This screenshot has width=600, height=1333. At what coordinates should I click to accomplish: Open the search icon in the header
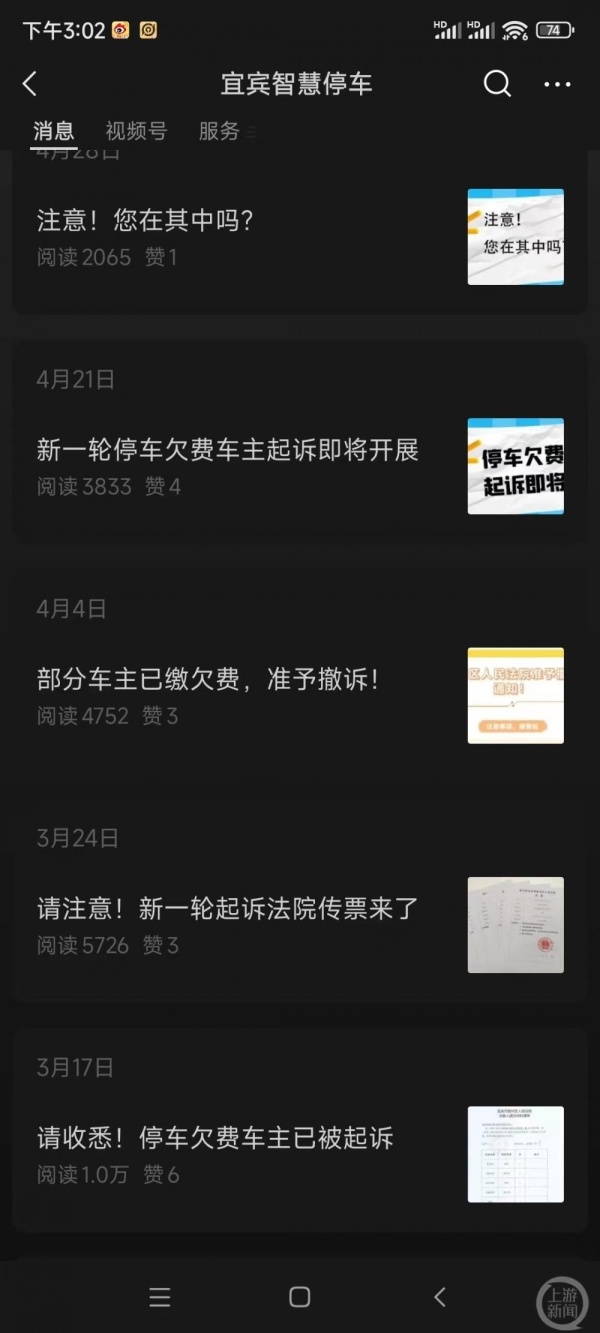click(x=497, y=84)
